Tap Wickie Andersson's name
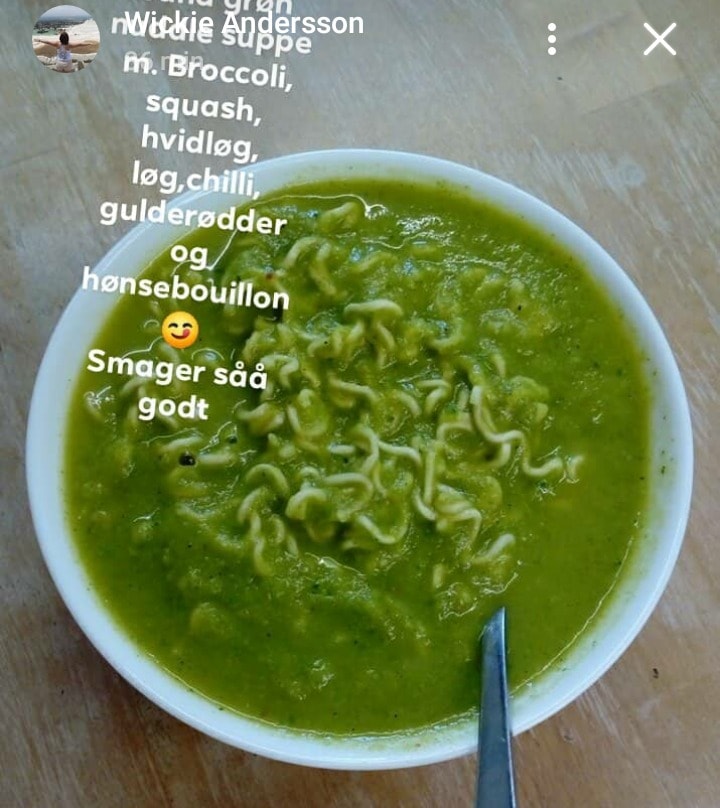 pyautogui.click(x=245, y=23)
